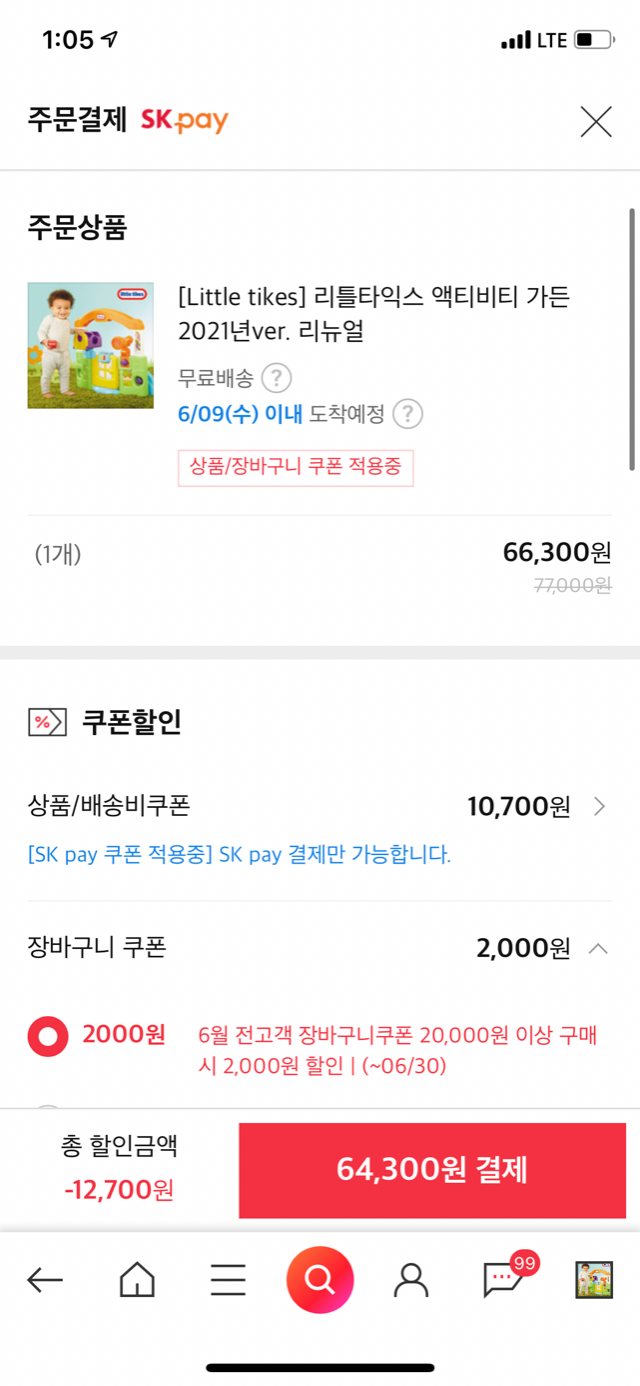640x1386 pixels.
Task: Collapse the cart coupon section
Action: pyautogui.click(x=598, y=948)
